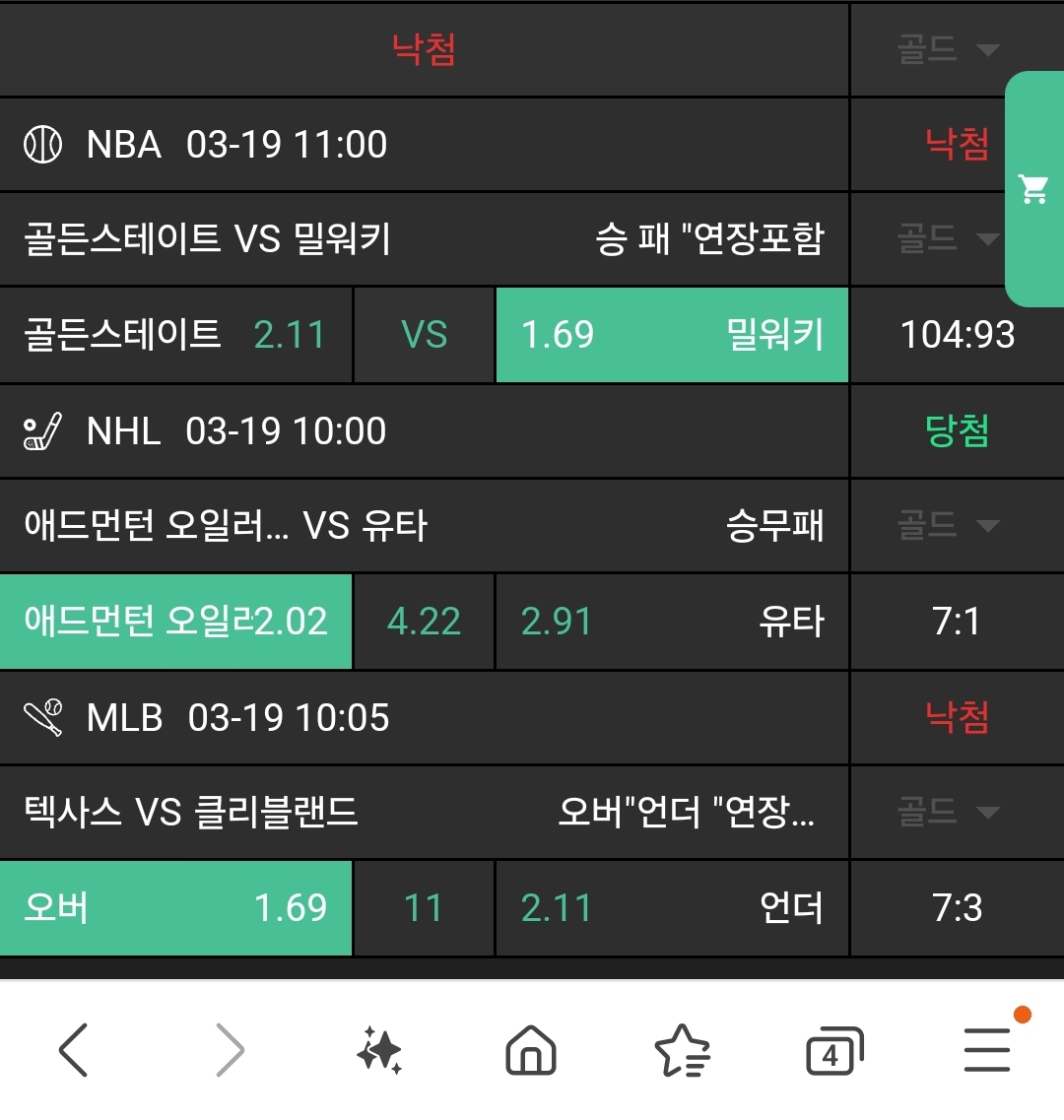The image size is (1064, 1120).
Task: Open the browser hamburger menu
Action: point(987,1050)
